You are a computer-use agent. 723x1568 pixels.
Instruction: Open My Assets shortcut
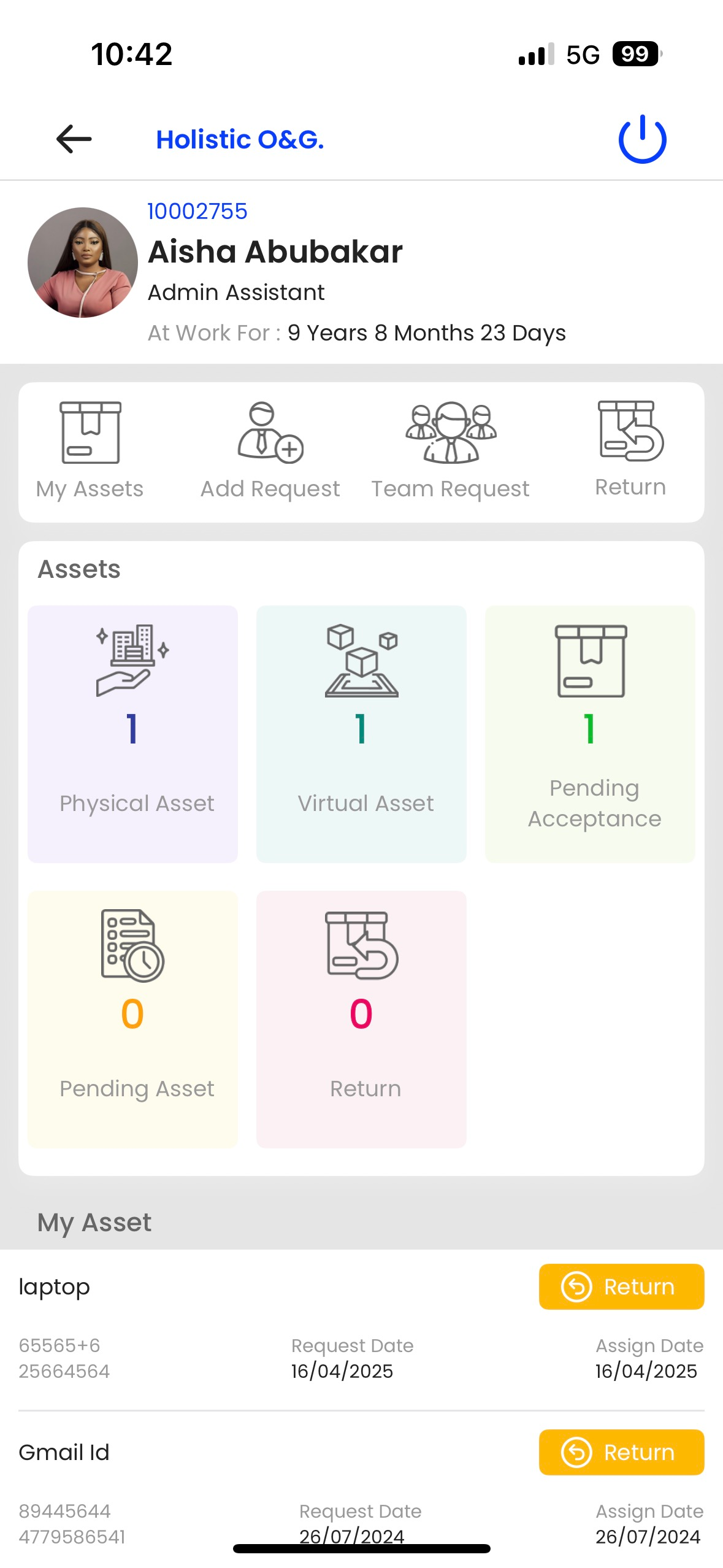[x=90, y=451]
